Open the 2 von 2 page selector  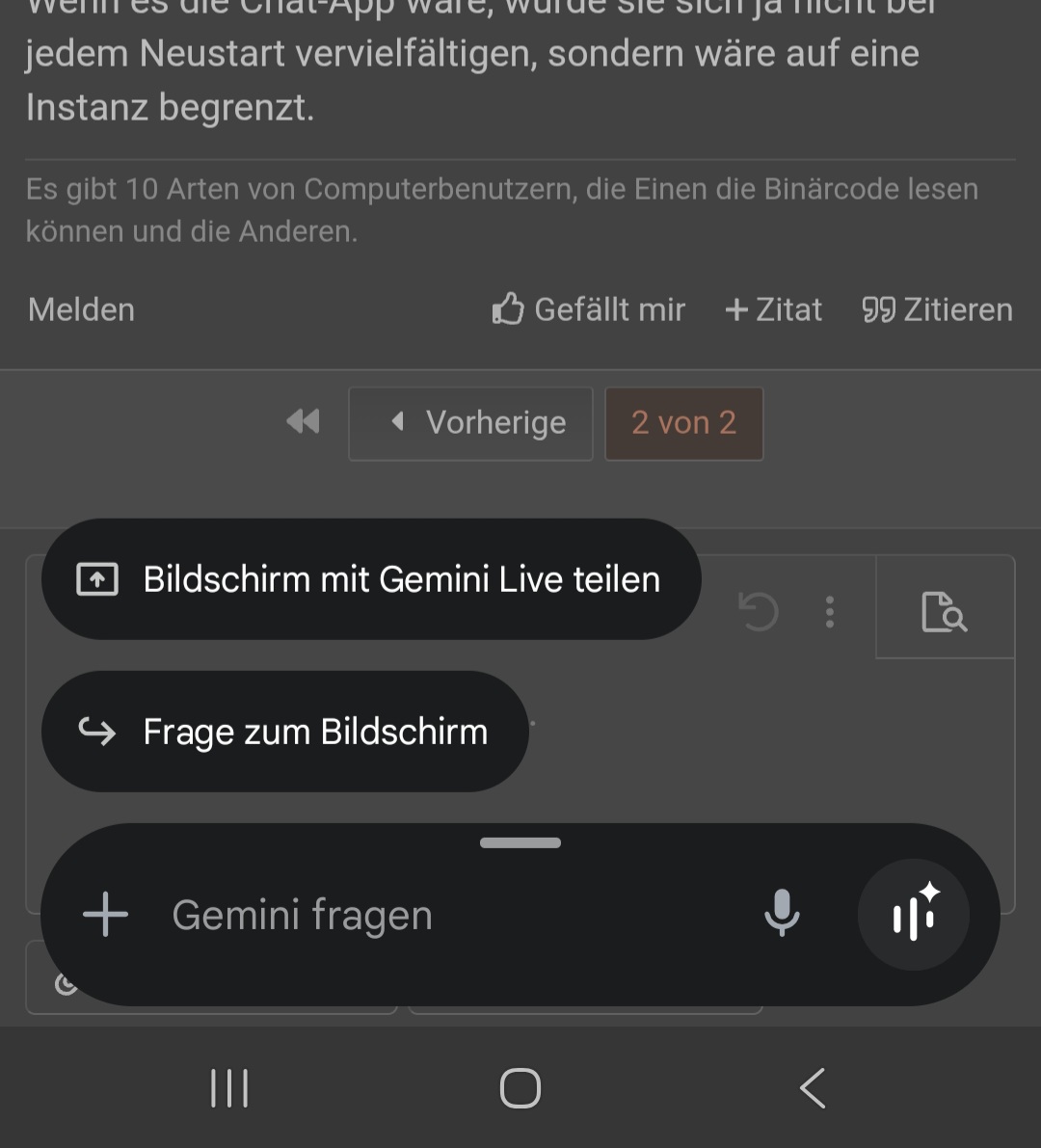tap(683, 423)
